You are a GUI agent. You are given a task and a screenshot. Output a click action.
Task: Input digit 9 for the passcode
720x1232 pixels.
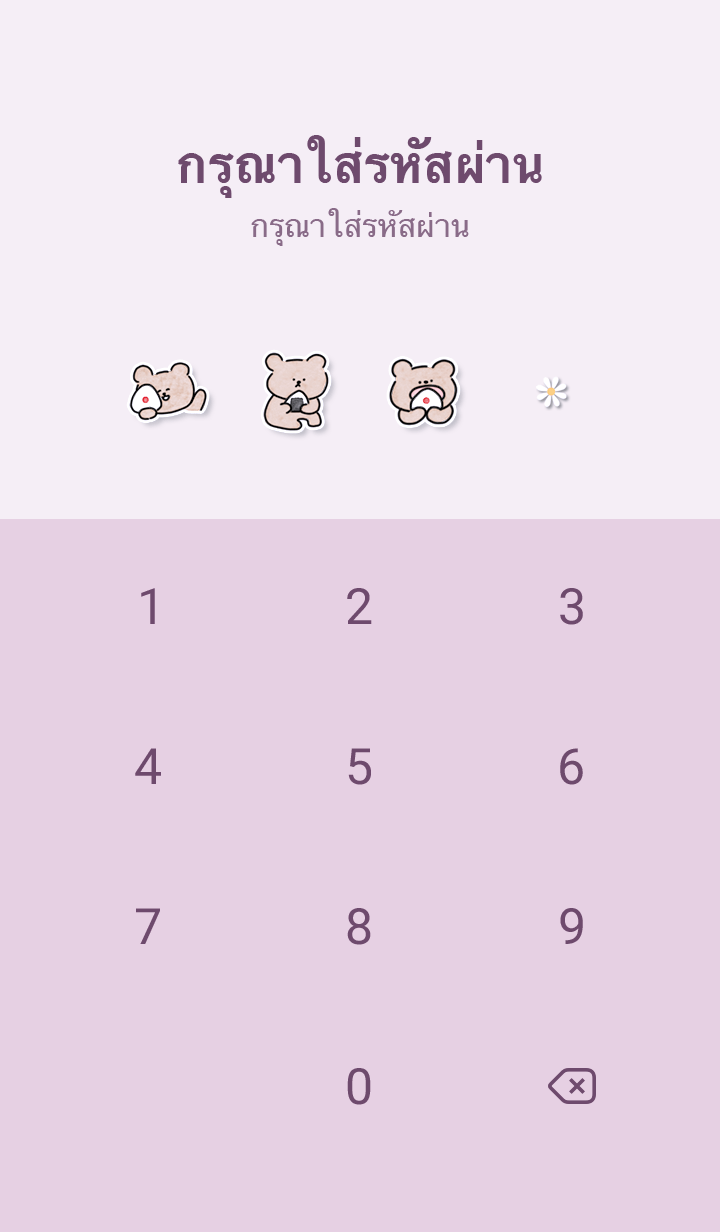click(571, 927)
